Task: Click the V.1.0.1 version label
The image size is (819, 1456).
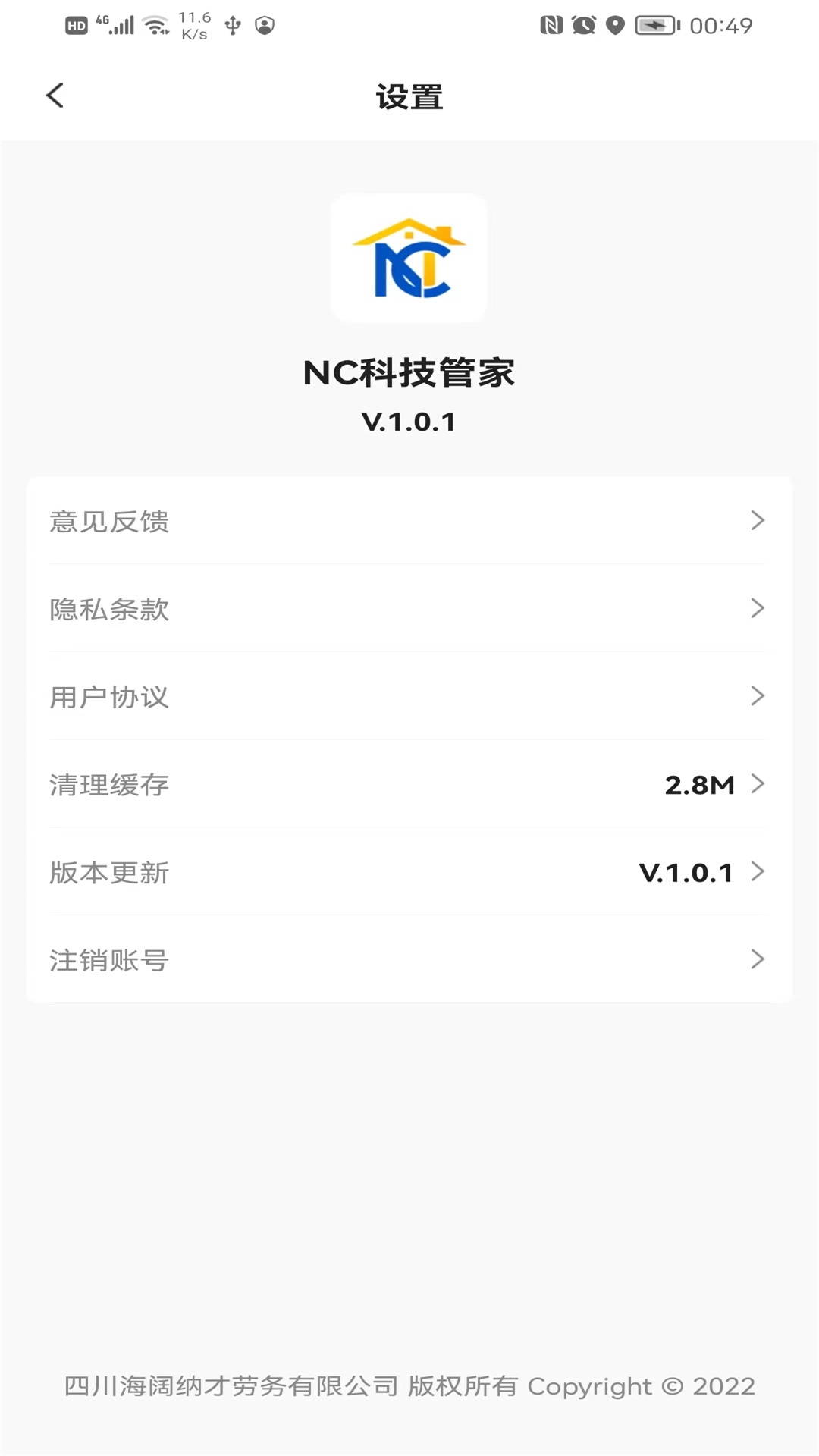Action: click(409, 422)
